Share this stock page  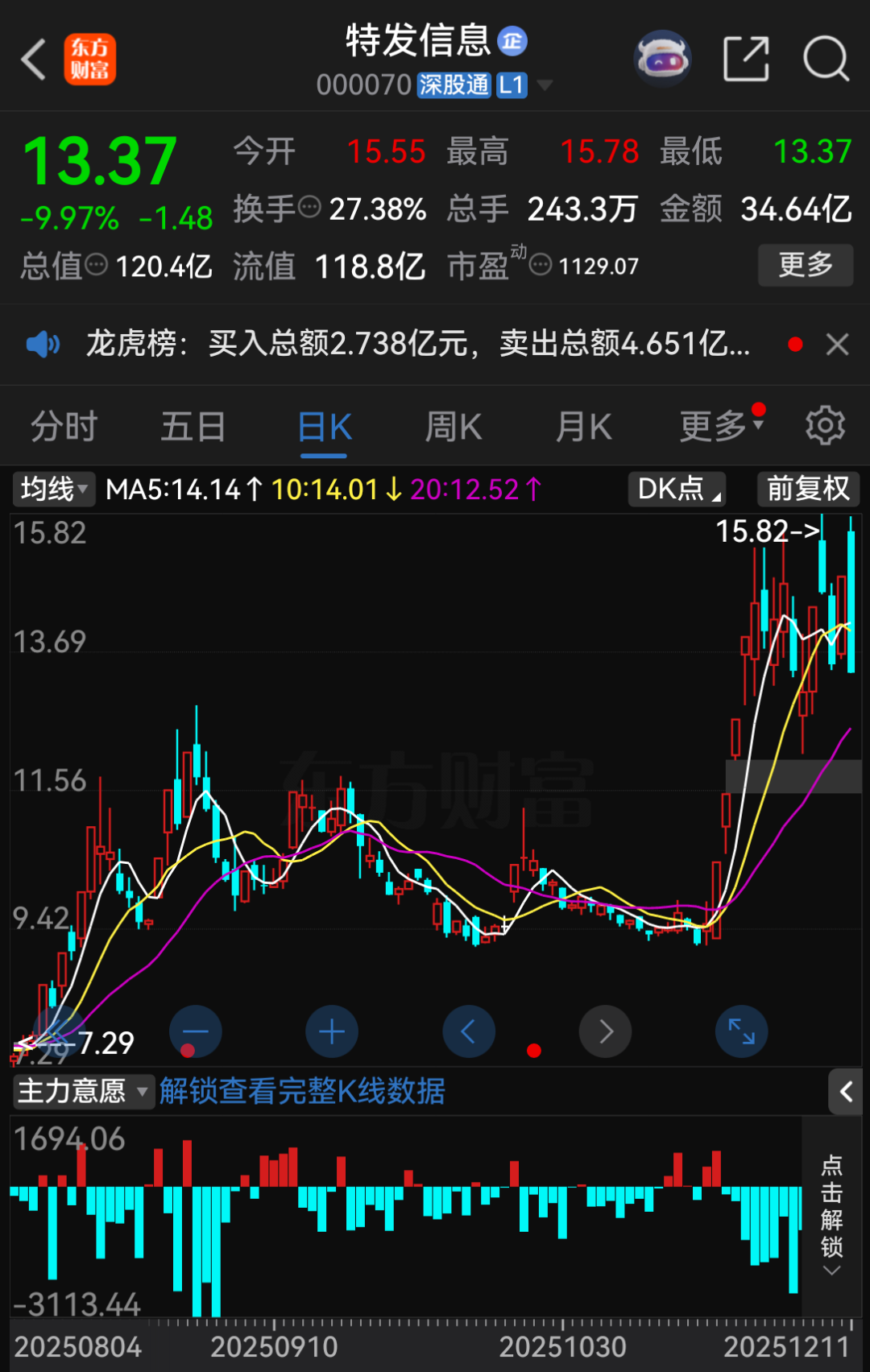click(746, 59)
